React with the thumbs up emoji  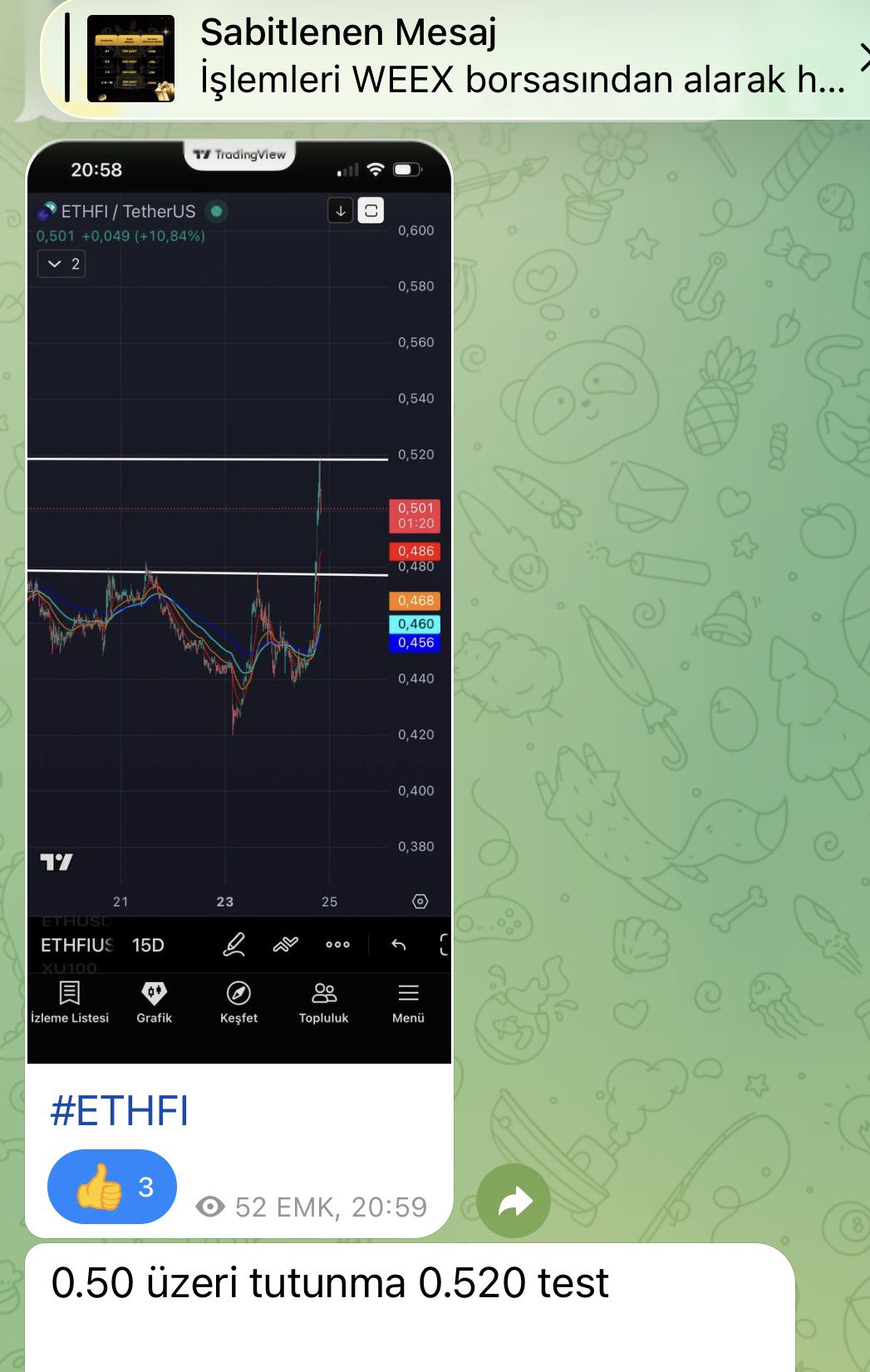pos(112,1187)
